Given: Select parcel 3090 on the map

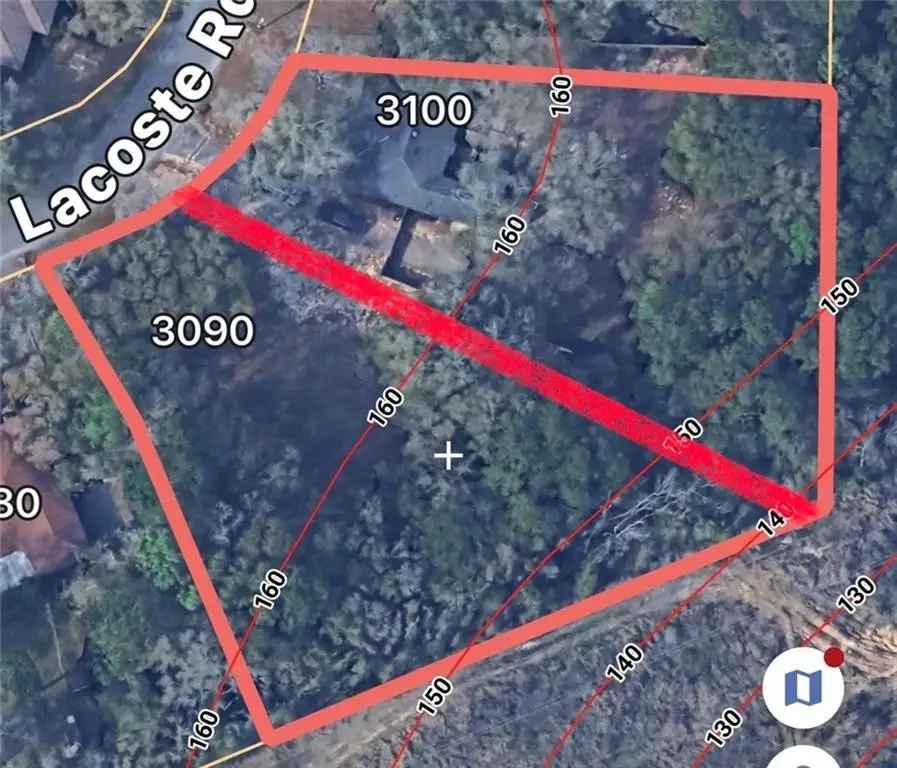Looking at the screenshot, I should click(x=203, y=330).
